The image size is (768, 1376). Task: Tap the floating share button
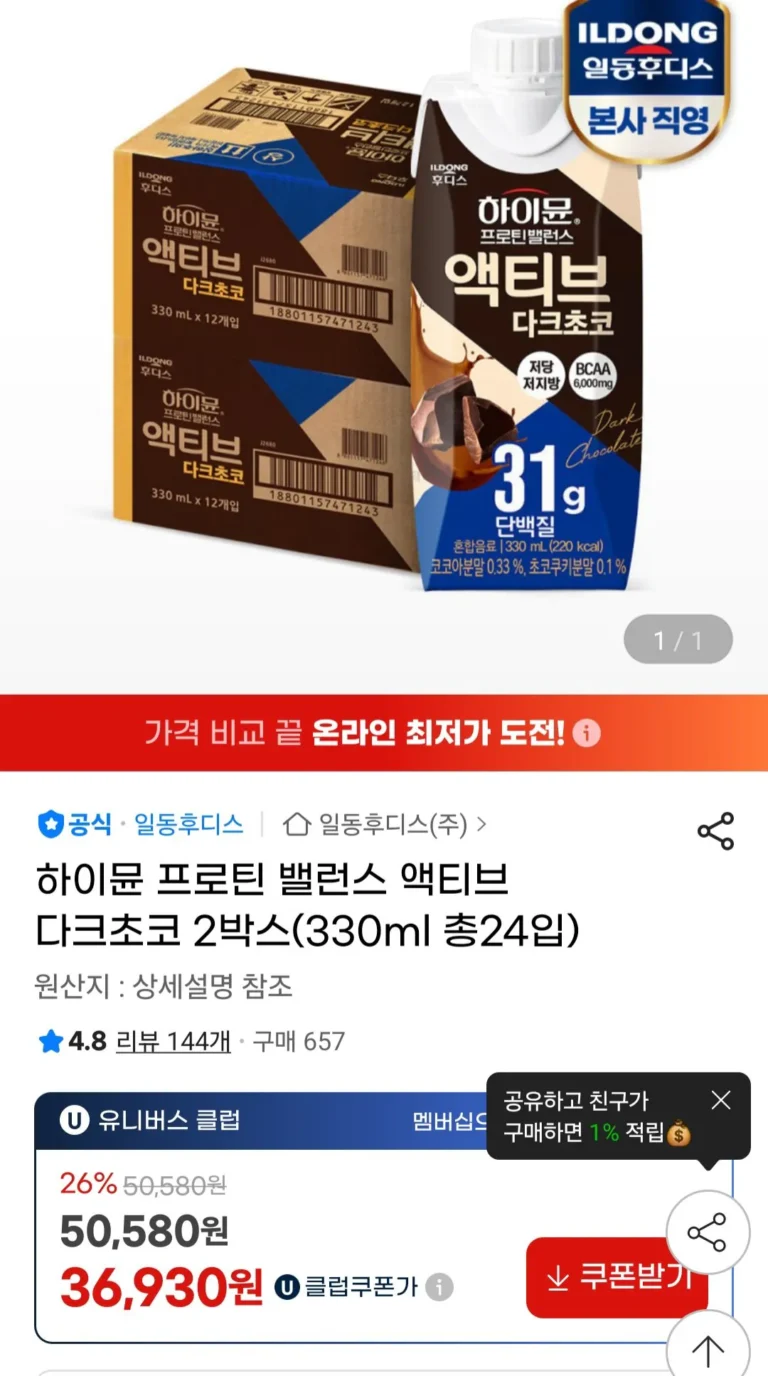[707, 1233]
